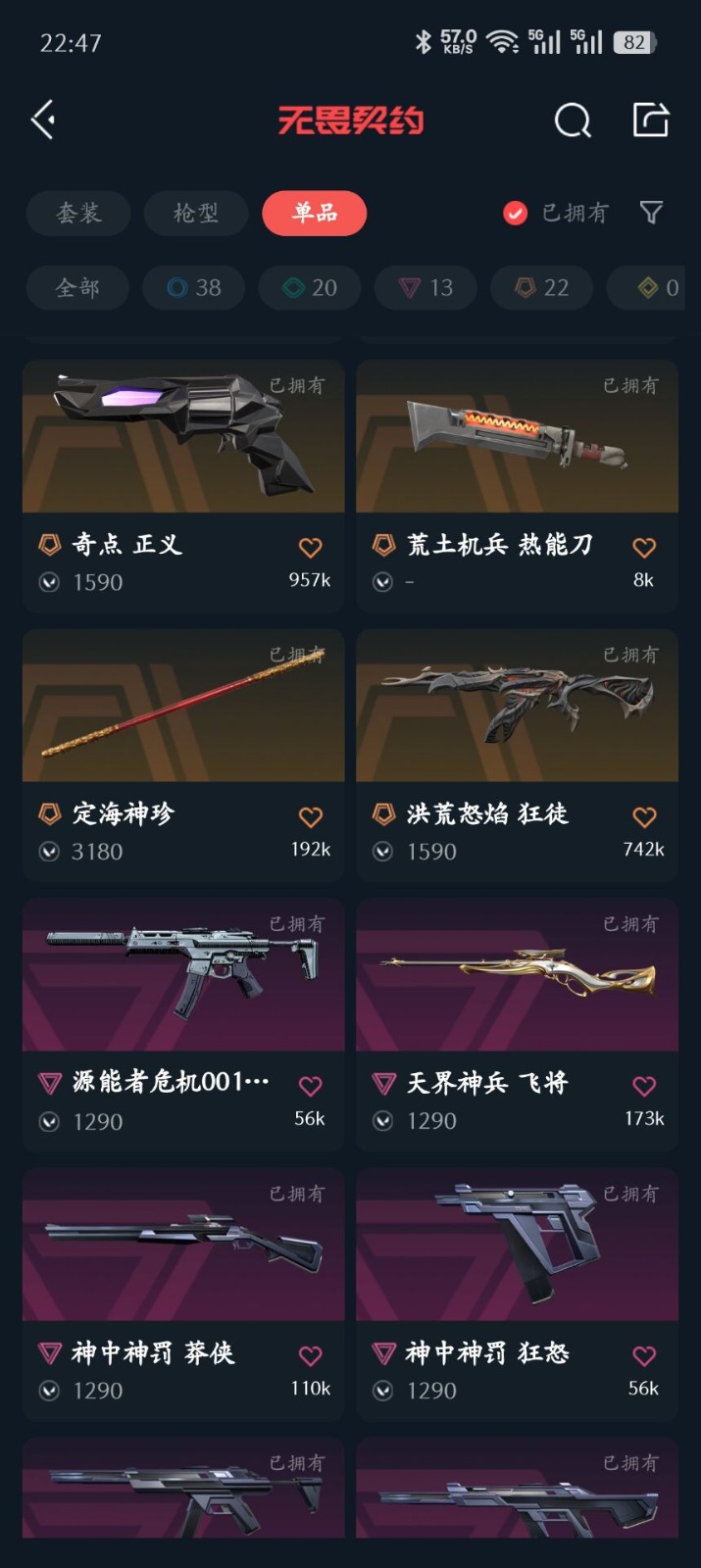
Task: Tap the share icon in the header
Action: 650,120
